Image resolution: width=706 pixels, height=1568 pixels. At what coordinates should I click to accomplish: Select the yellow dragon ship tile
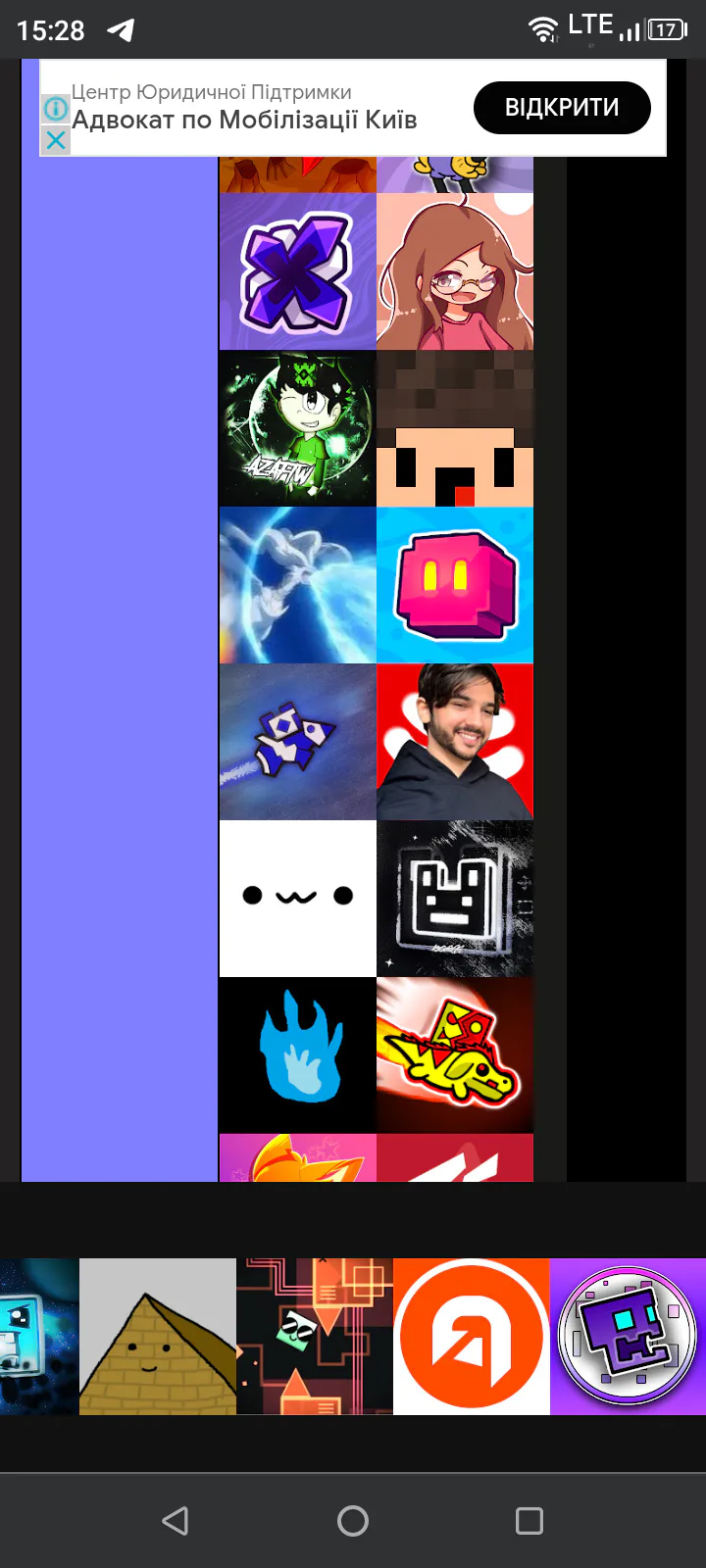tap(455, 1055)
